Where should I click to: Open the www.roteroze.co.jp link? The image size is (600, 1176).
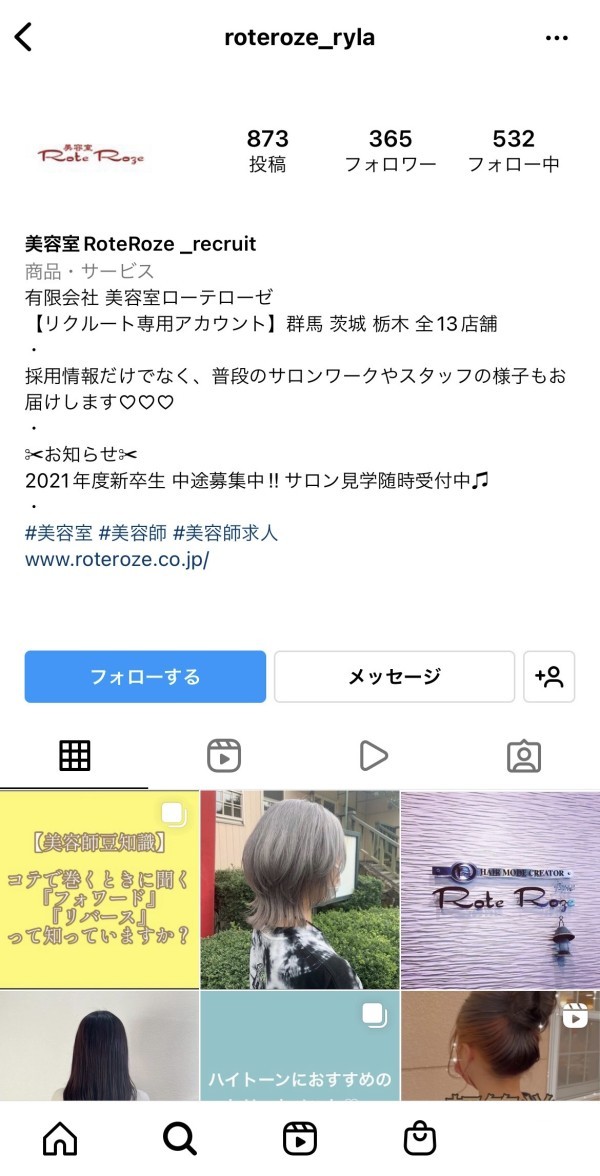click(x=117, y=559)
